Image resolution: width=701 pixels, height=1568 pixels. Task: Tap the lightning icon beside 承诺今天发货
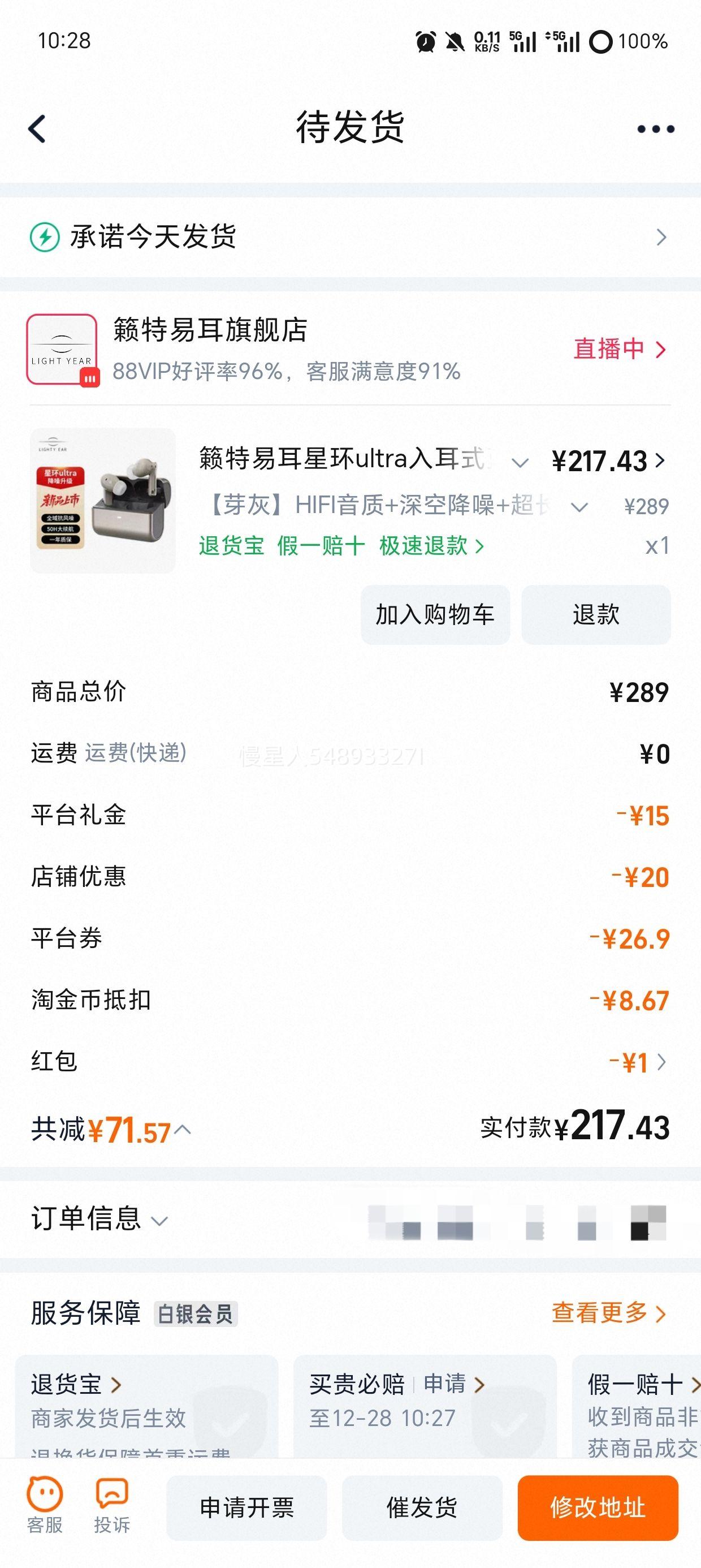45,237
